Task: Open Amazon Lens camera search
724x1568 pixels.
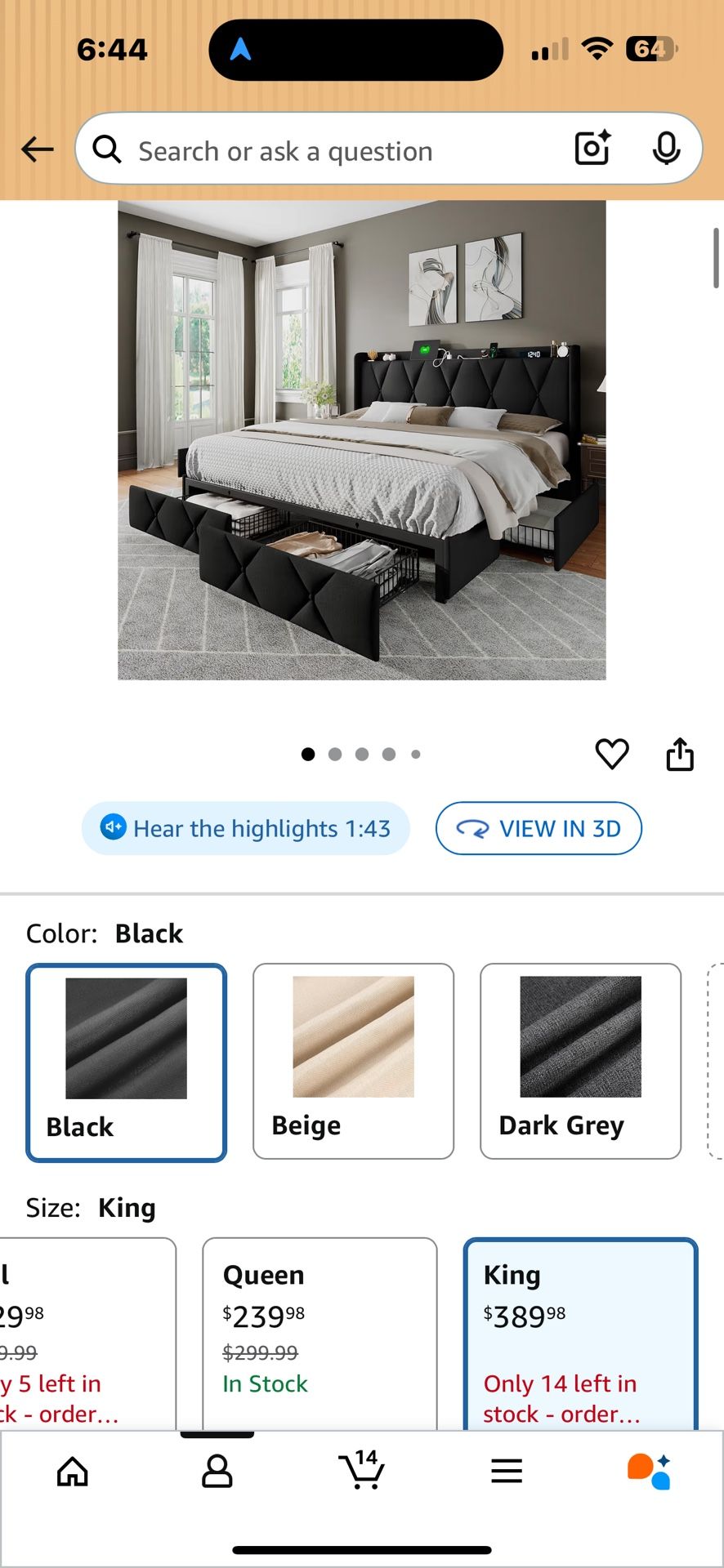Action: (591, 149)
